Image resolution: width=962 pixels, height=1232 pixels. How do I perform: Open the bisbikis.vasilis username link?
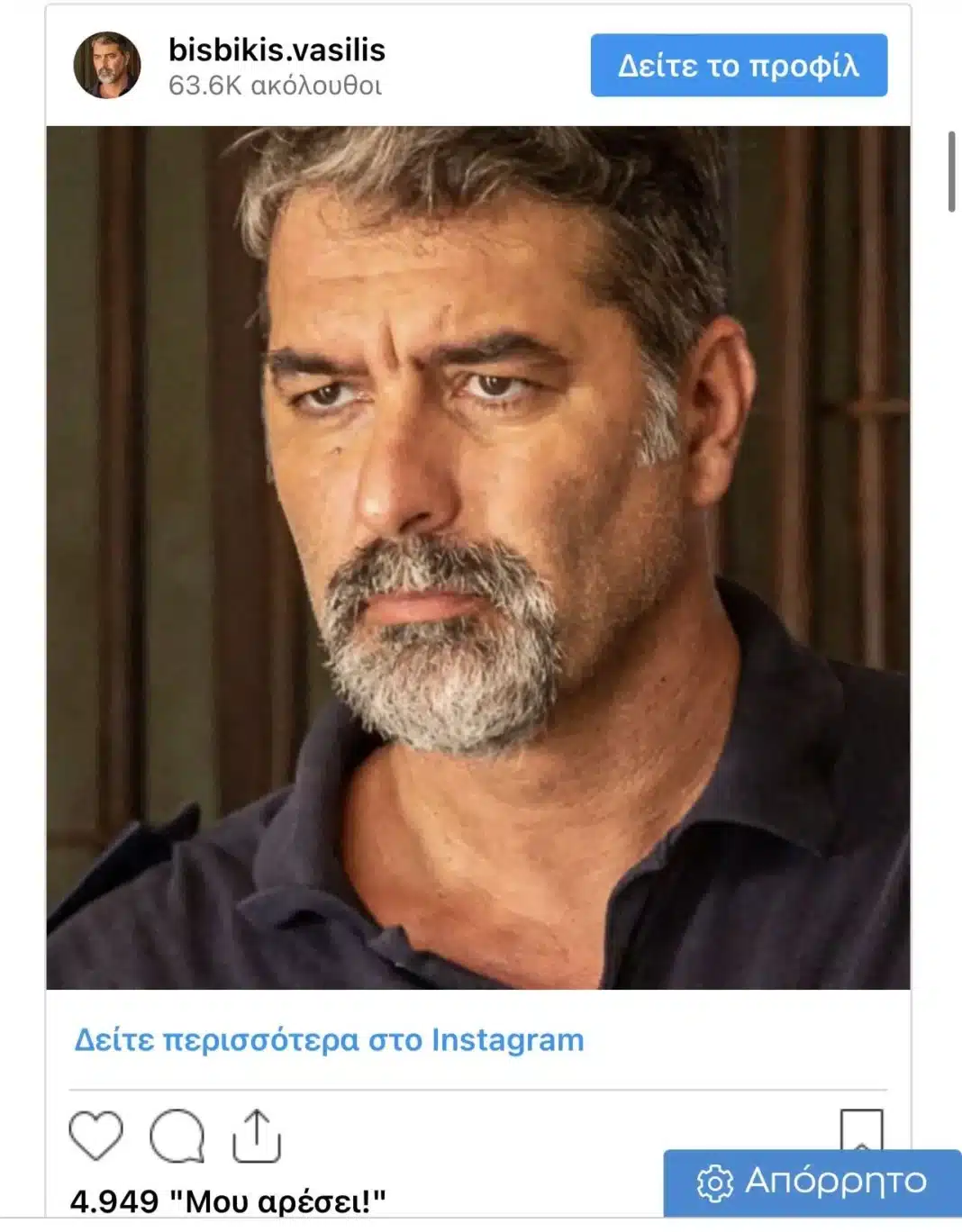pyautogui.click(x=277, y=50)
